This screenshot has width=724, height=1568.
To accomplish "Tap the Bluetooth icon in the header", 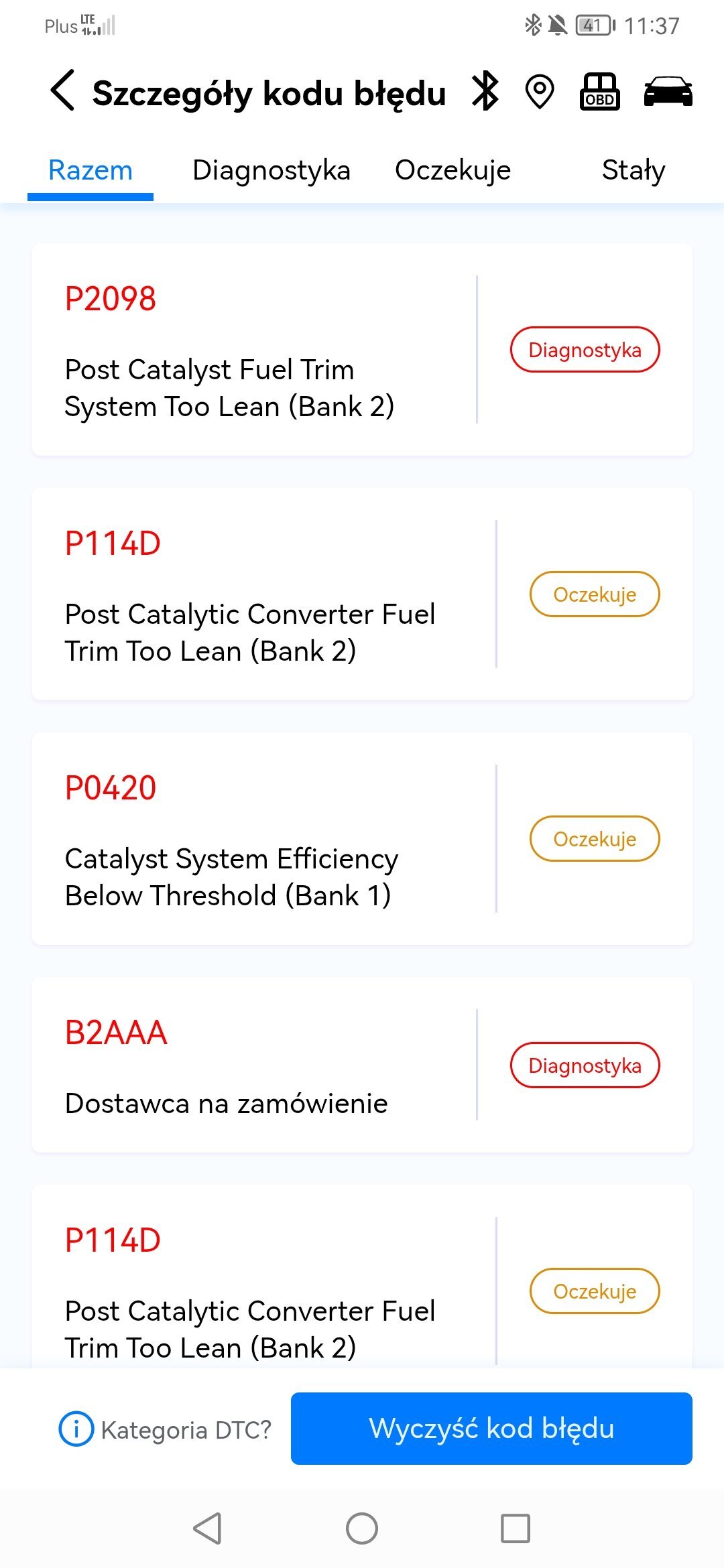I will [x=485, y=91].
